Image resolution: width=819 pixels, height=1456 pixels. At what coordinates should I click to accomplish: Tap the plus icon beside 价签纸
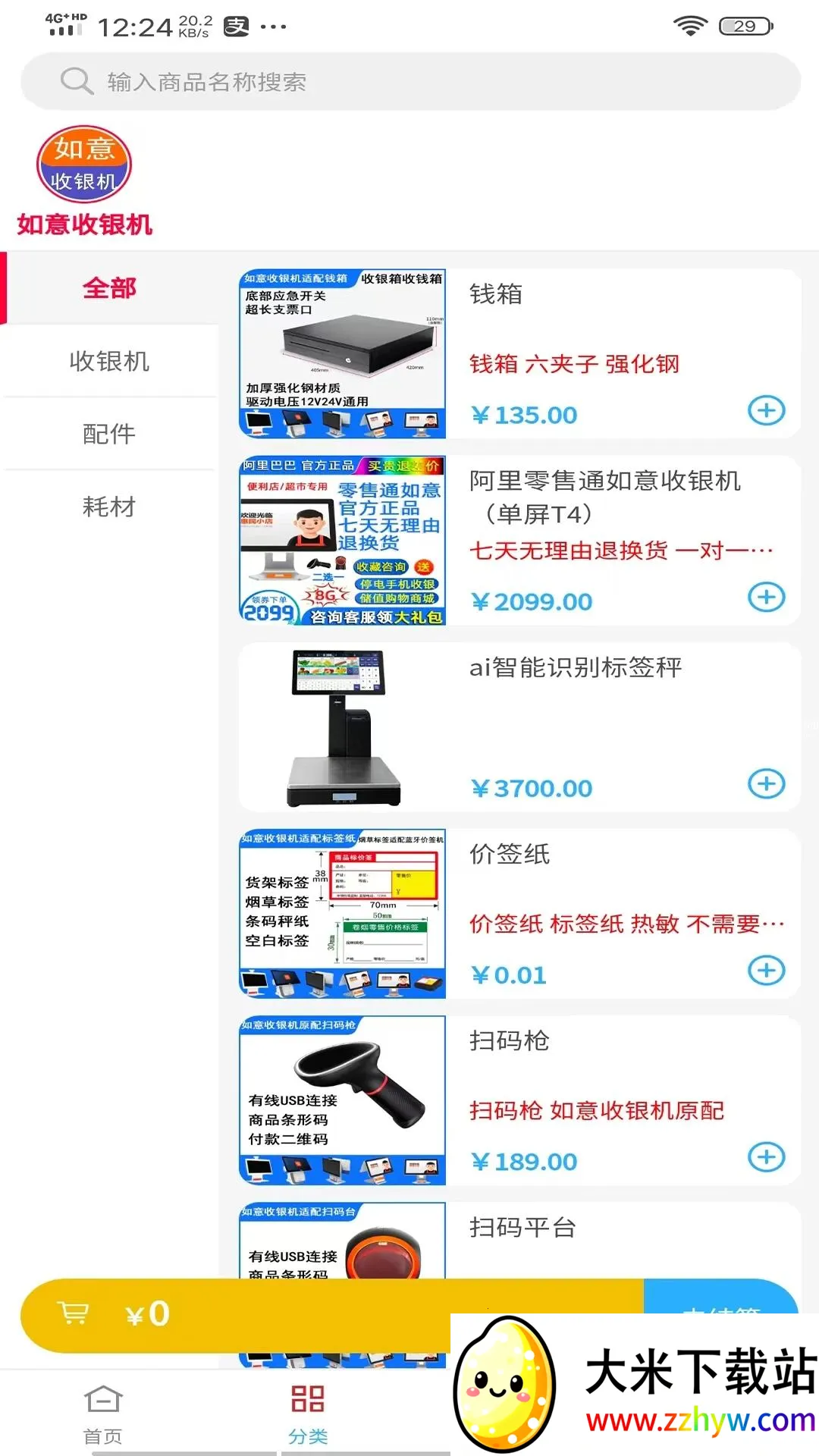767,971
